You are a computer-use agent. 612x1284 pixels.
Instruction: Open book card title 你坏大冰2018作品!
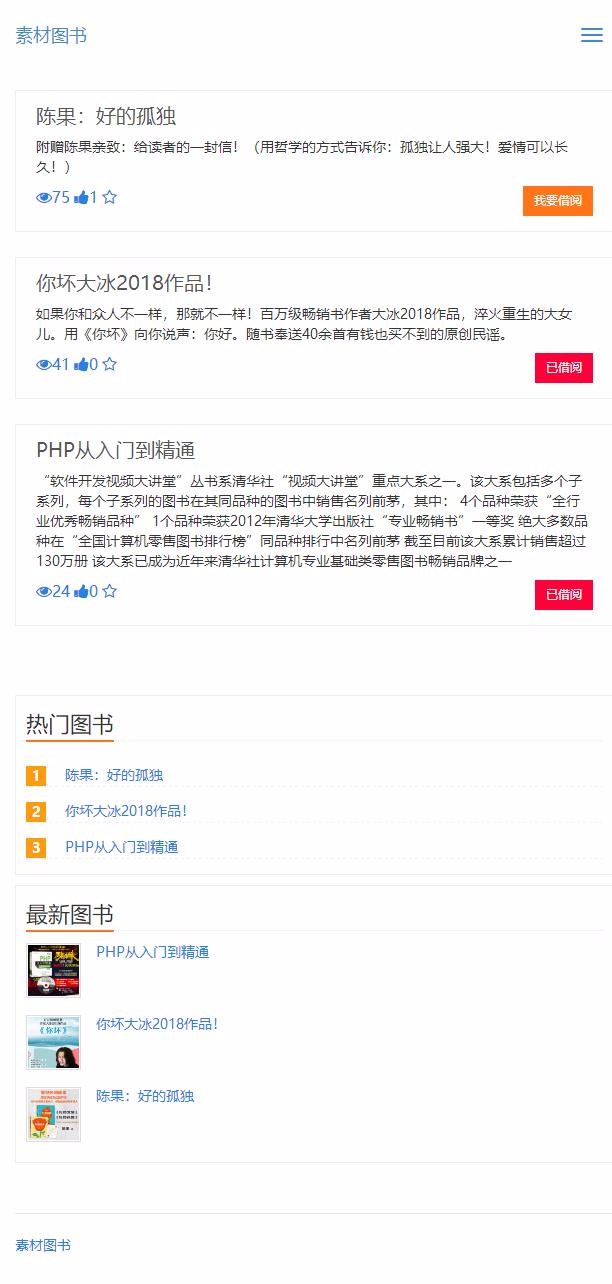(x=124, y=283)
